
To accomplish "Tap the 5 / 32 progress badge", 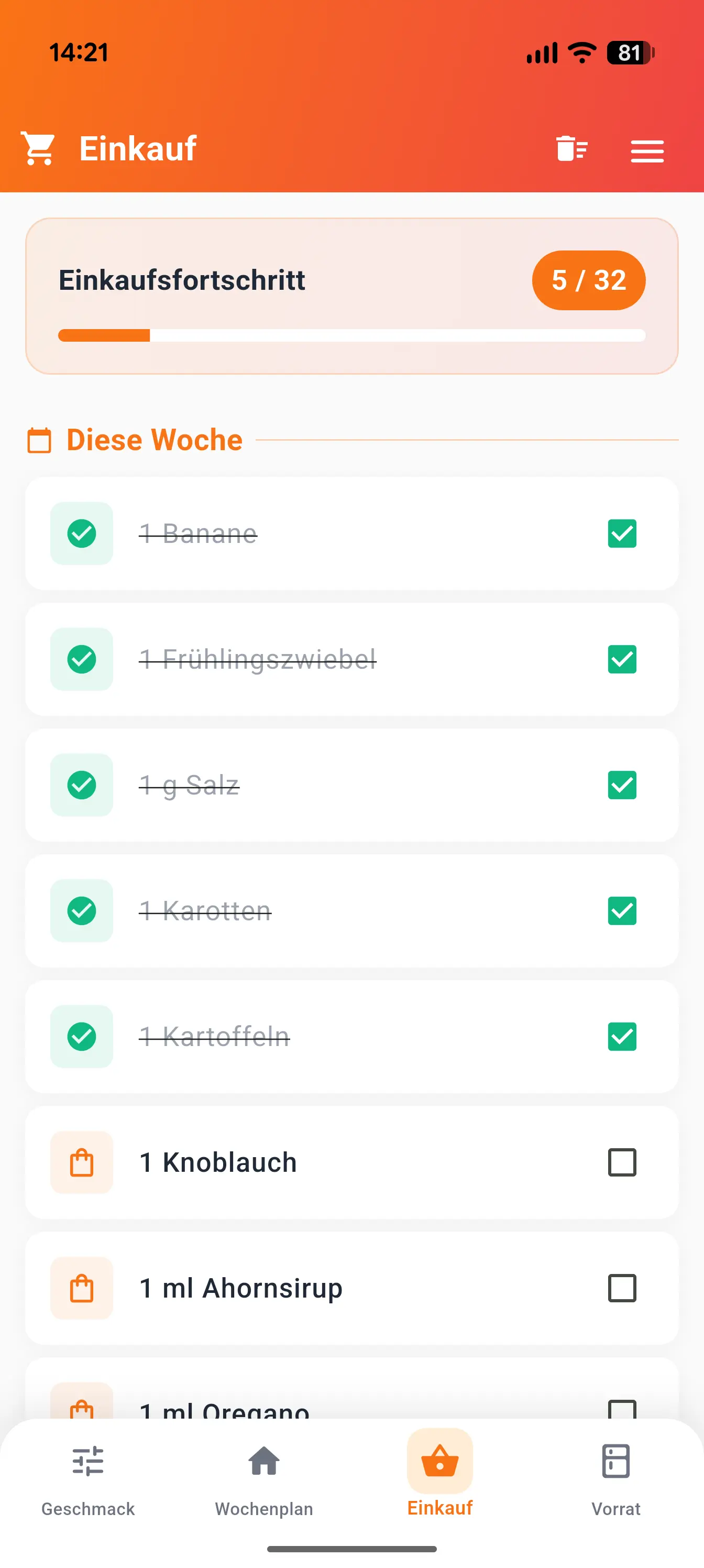I will pos(588,280).
